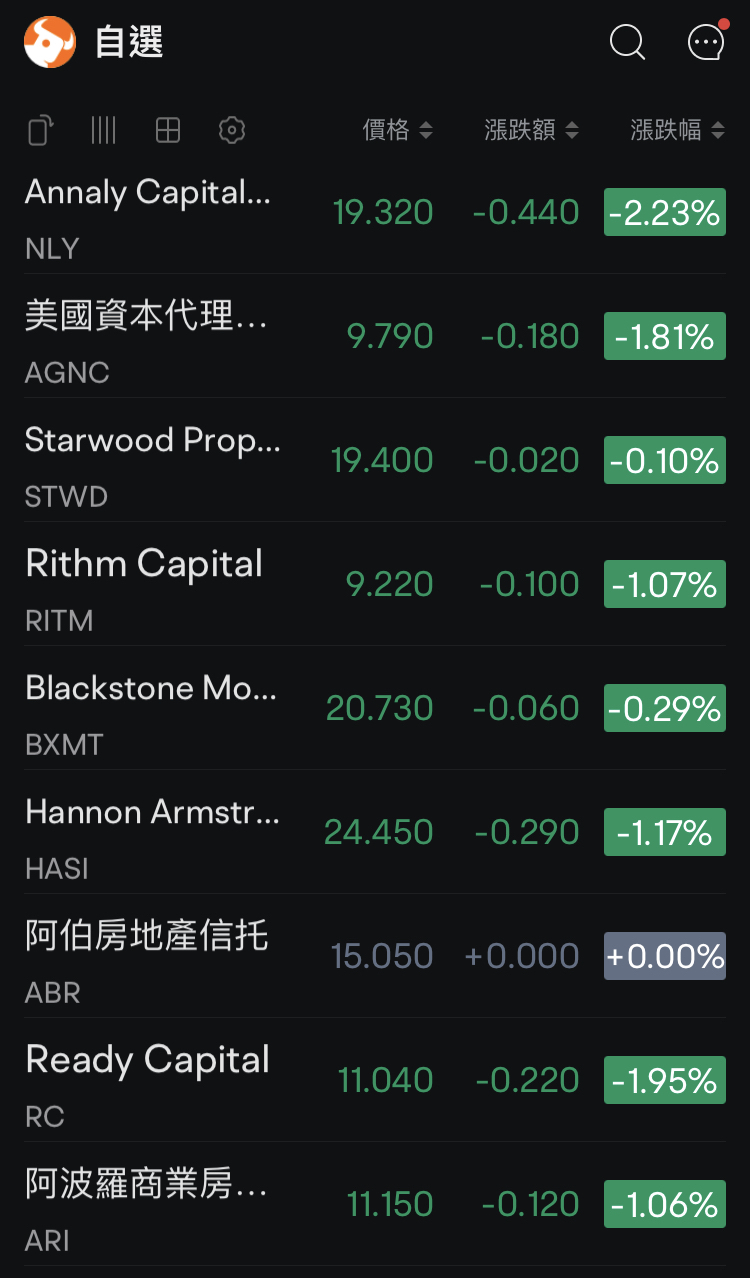Open the AGNC stock row

pos(150,336)
